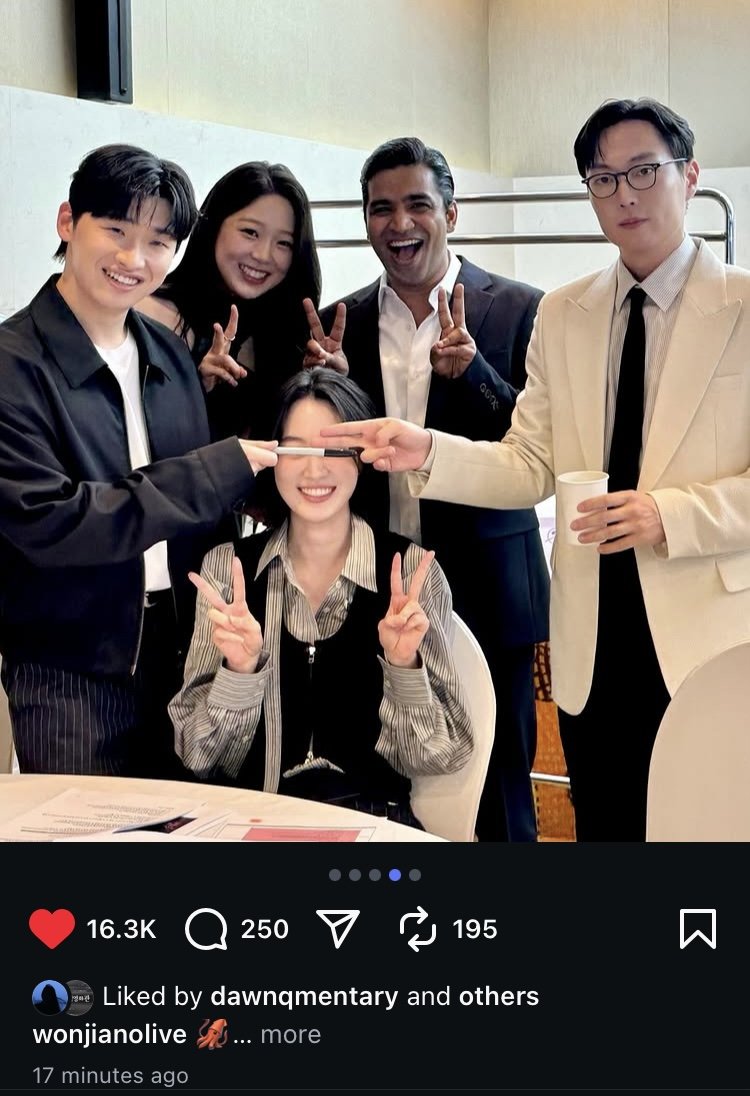The width and height of the screenshot is (750, 1096).
Task: View others who liked the post
Action: 498,996
